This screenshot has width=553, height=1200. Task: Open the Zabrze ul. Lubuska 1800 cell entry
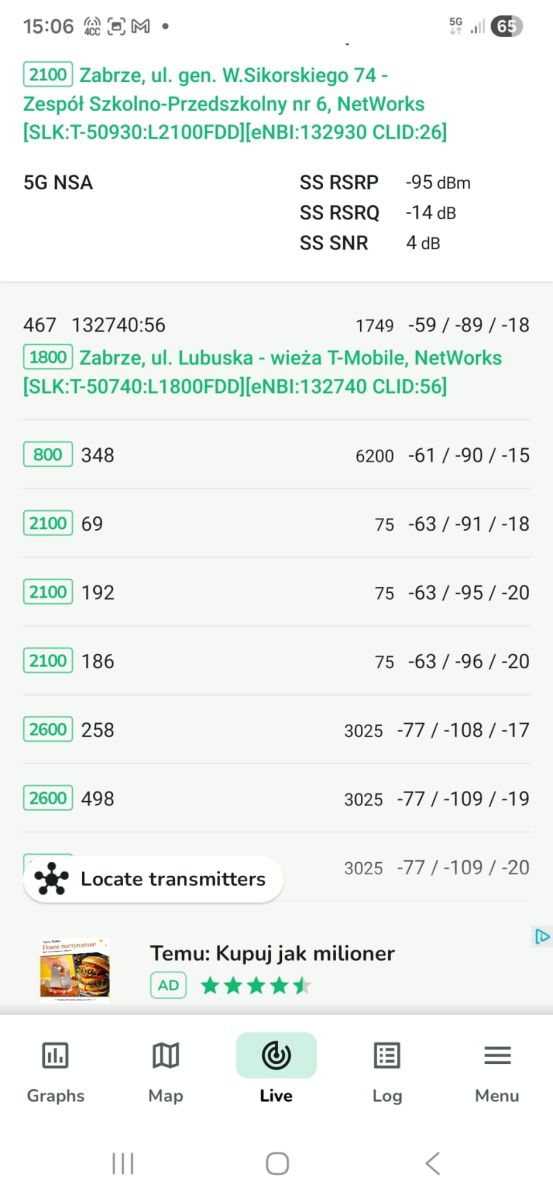pyautogui.click(x=276, y=356)
